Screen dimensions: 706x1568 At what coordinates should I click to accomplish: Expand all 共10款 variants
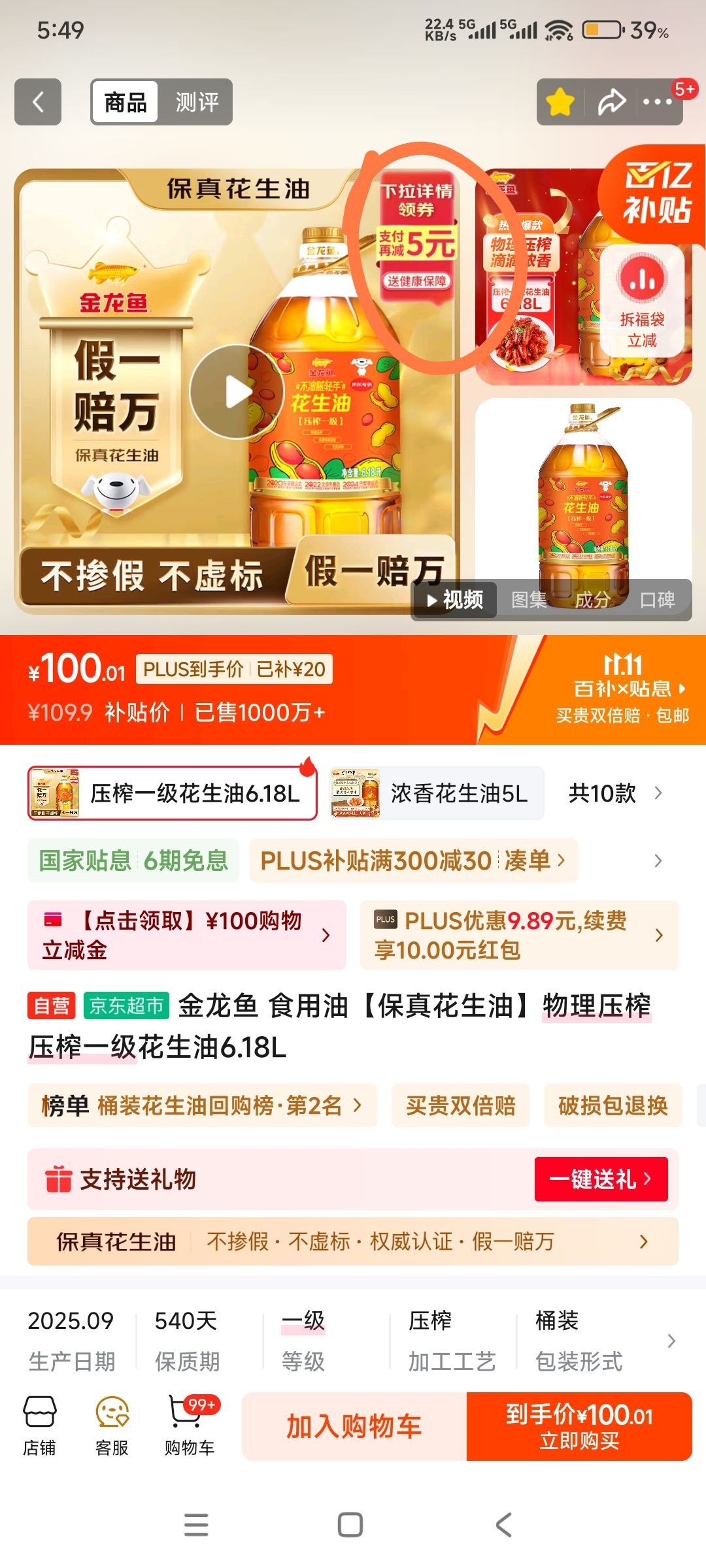click(x=614, y=793)
